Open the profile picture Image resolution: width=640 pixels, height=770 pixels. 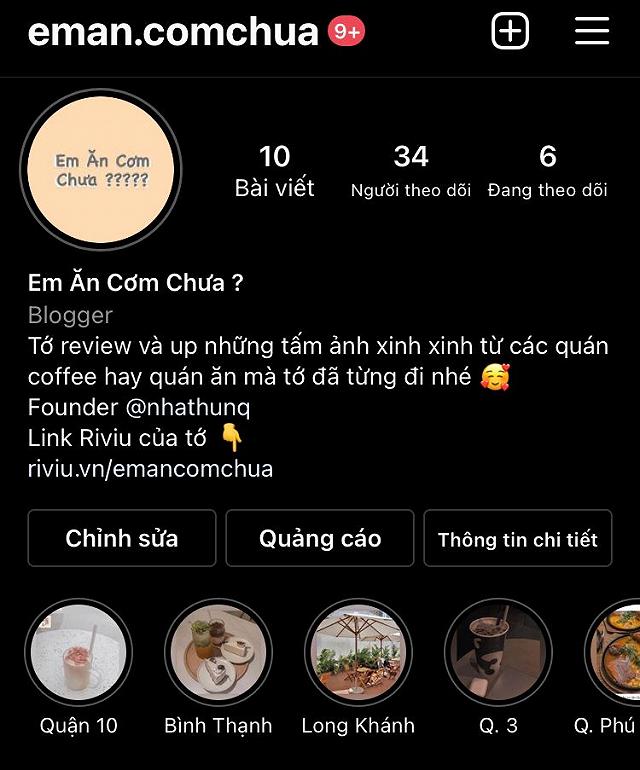pos(102,170)
